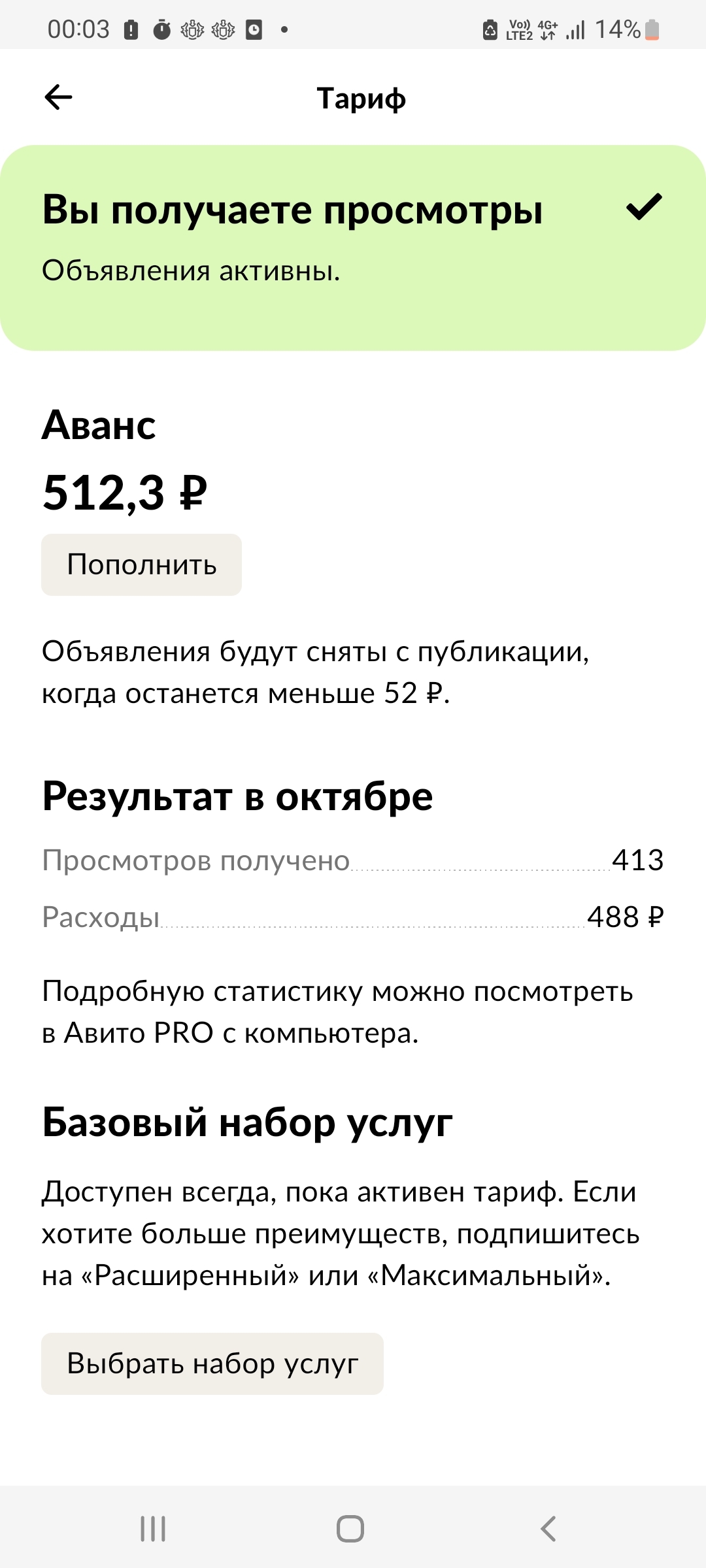Open Выбрать набор услуг
The height and width of the screenshot is (1568, 706).
[x=212, y=1364]
